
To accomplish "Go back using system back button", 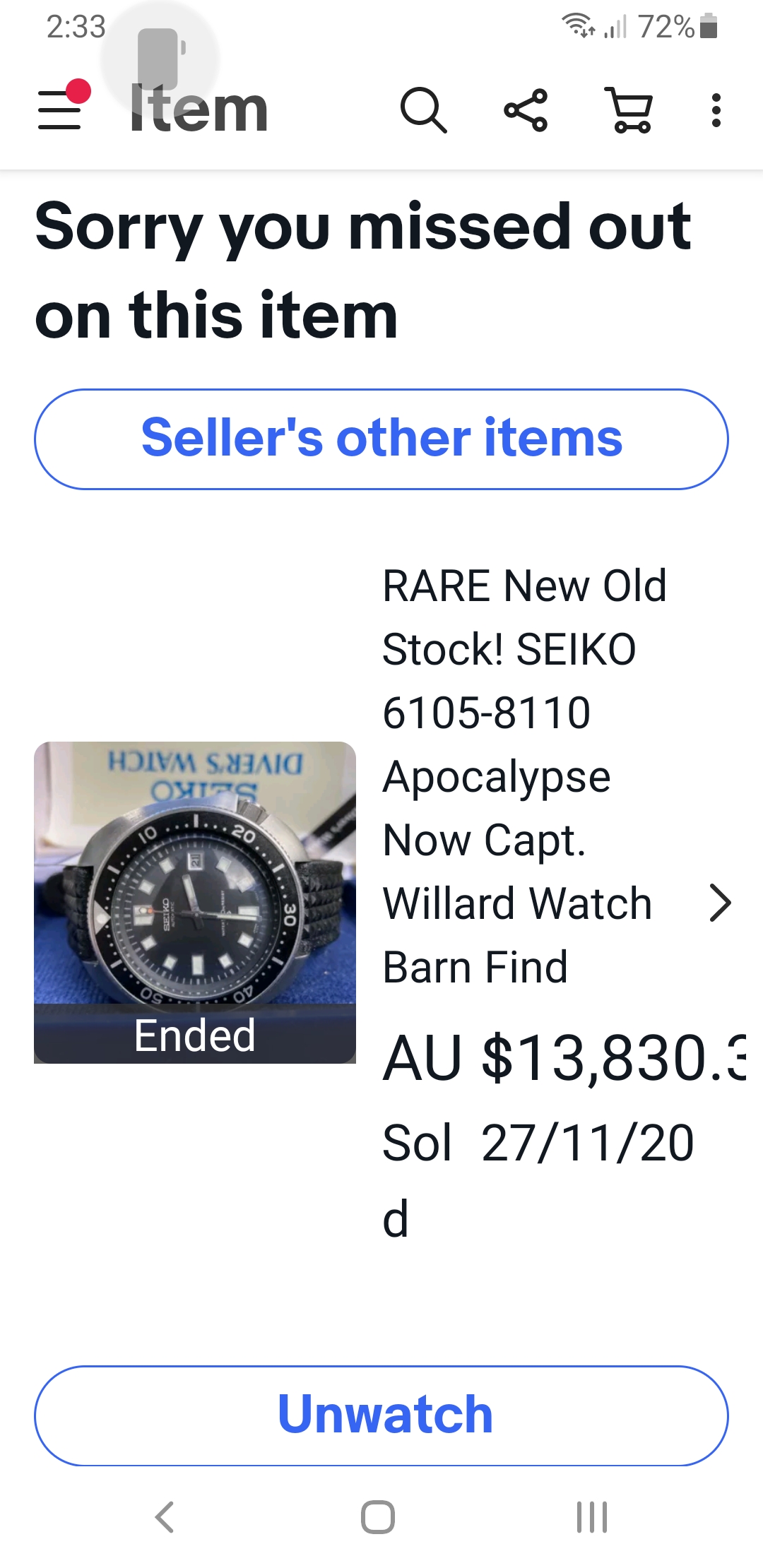I will pyautogui.click(x=165, y=1516).
